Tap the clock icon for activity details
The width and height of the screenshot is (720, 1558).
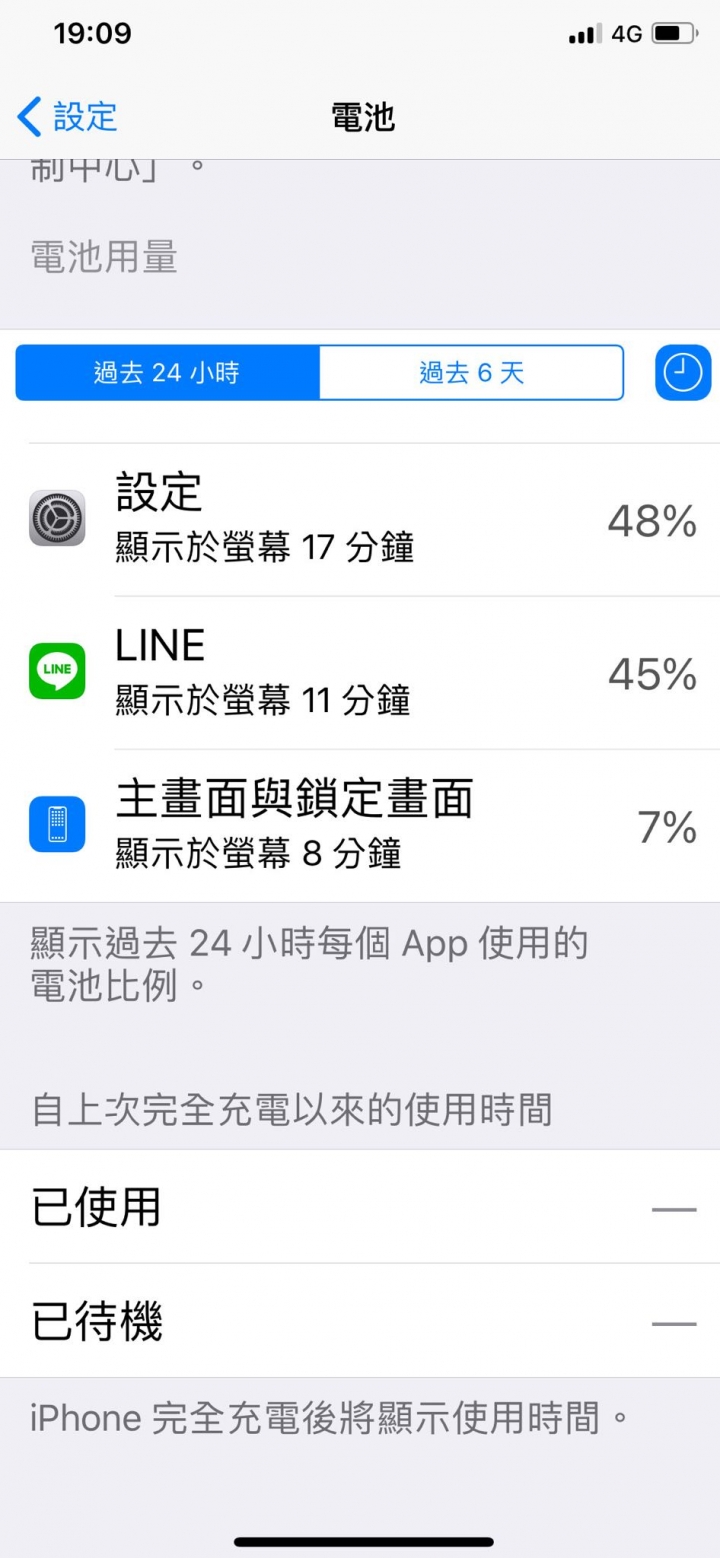pos(683,373)
